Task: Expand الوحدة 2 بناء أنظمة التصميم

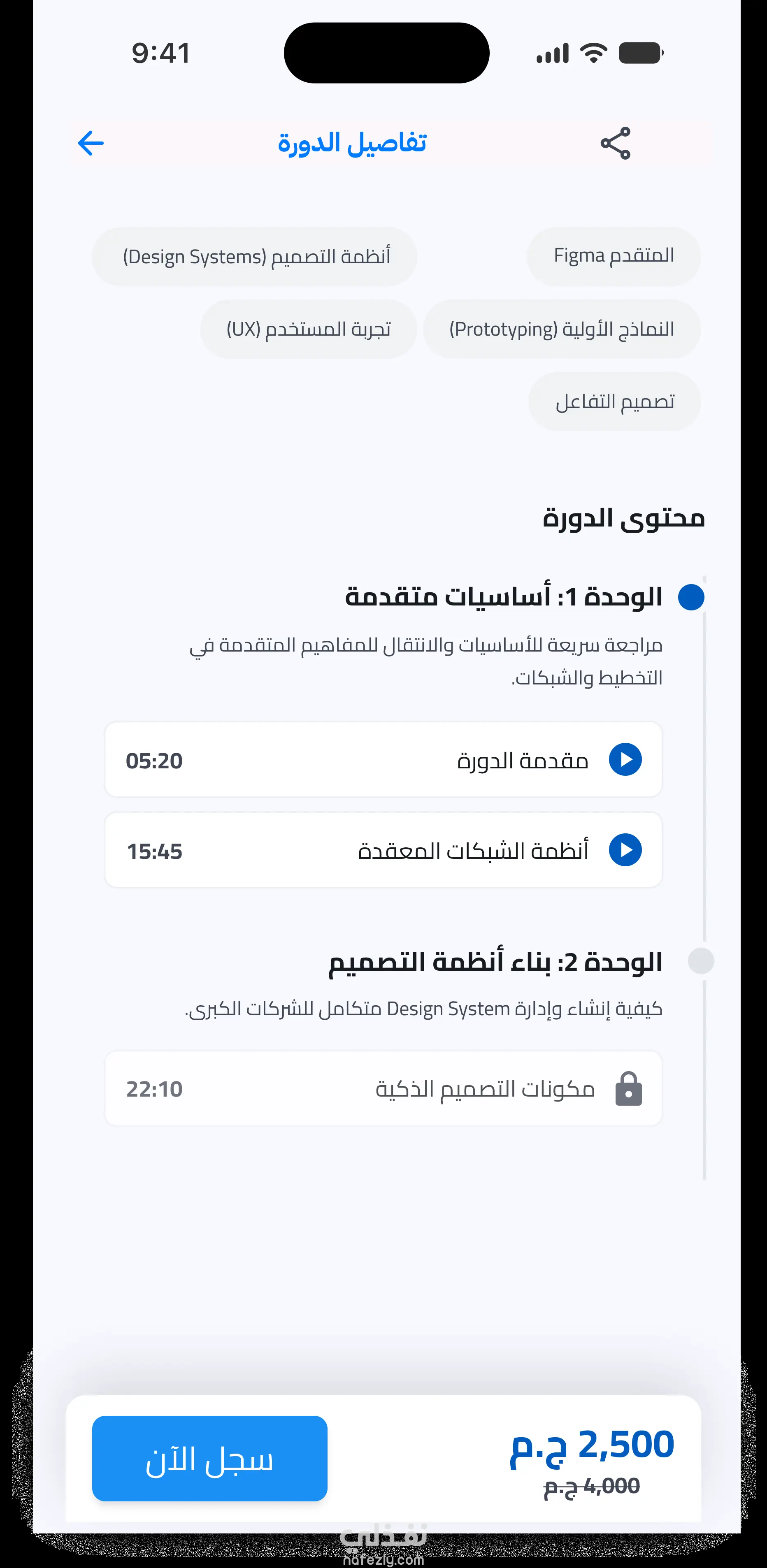Action: point(495,962)
